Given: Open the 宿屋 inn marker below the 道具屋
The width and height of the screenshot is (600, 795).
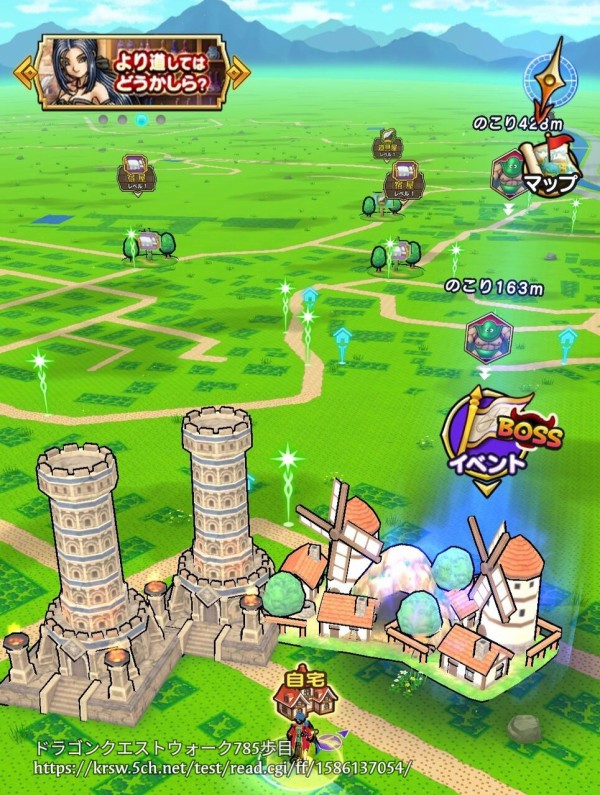Looking at the screenshot, I should click(x=405, y=181).
